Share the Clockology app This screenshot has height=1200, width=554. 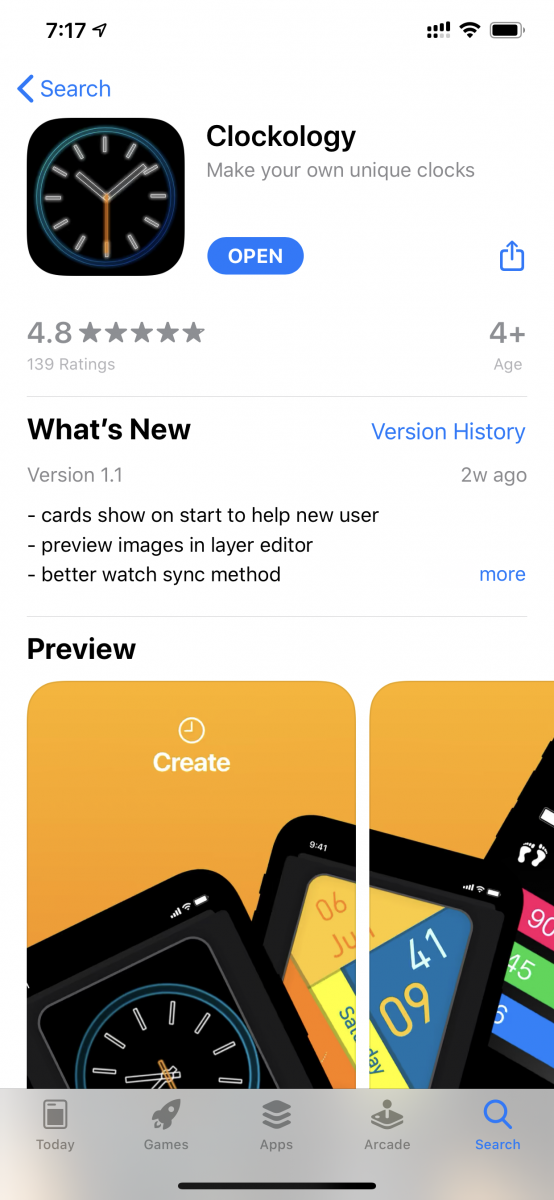[x=511, y=255]
